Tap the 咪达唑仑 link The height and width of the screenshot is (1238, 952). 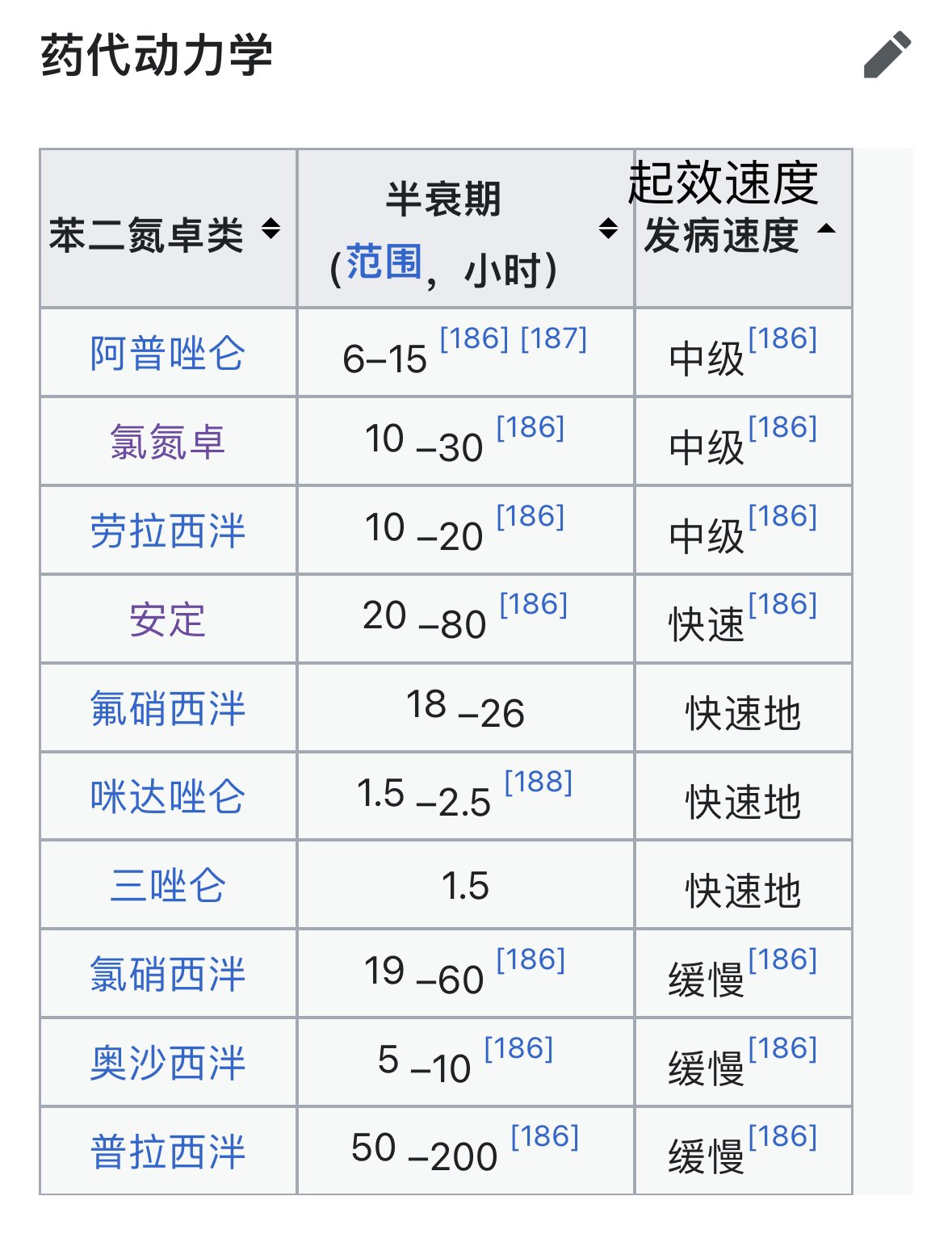tap(167, 797)
